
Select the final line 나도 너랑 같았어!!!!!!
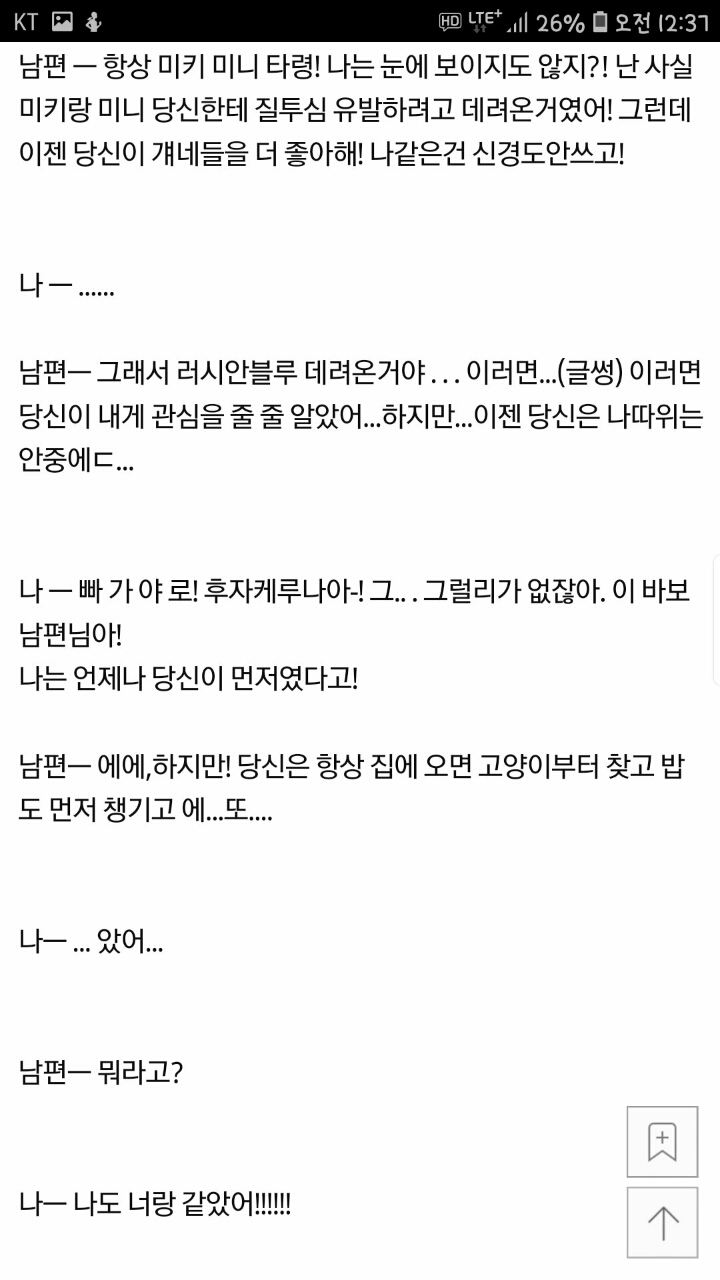pos(155,1206)
